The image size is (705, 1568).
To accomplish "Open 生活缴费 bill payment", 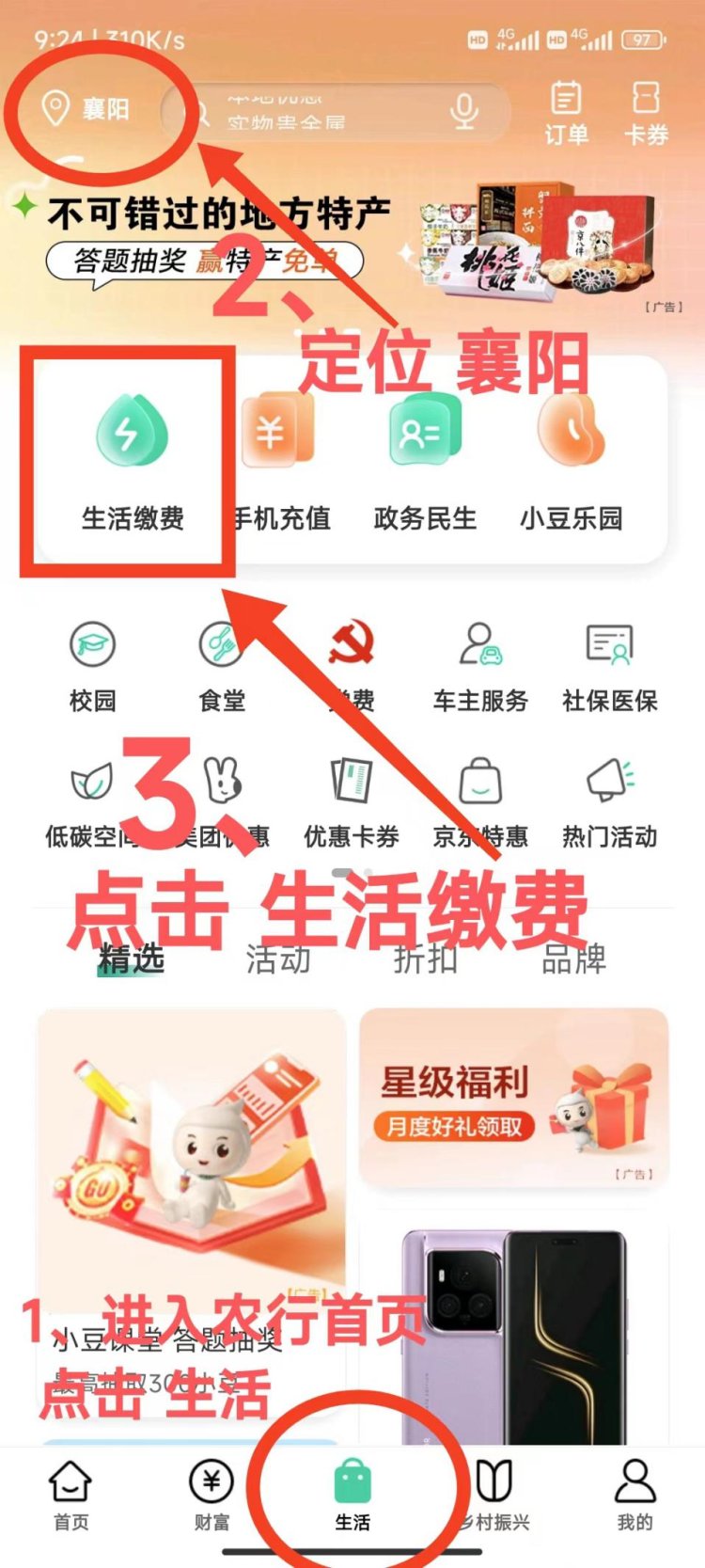I will click(x=132, y=461).
